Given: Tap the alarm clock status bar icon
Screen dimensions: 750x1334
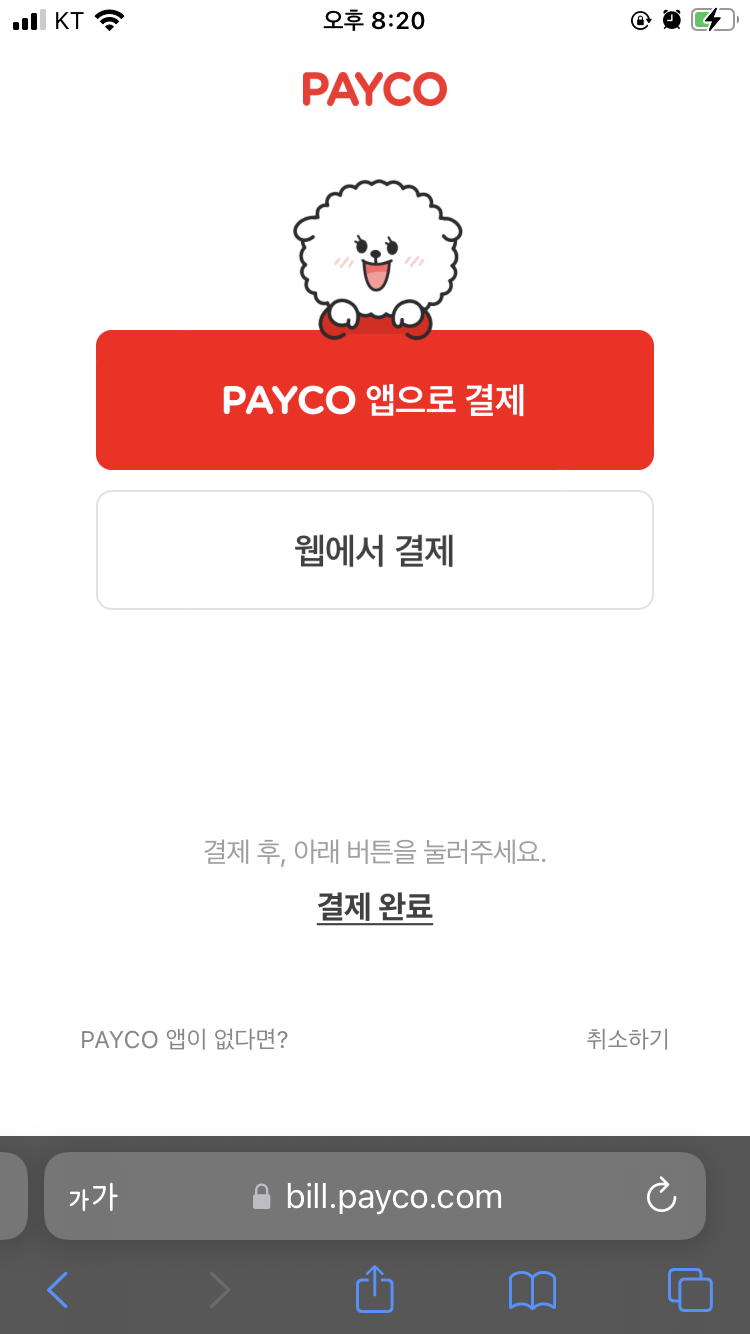Looking at the screenshot, I should coord(670,19).
